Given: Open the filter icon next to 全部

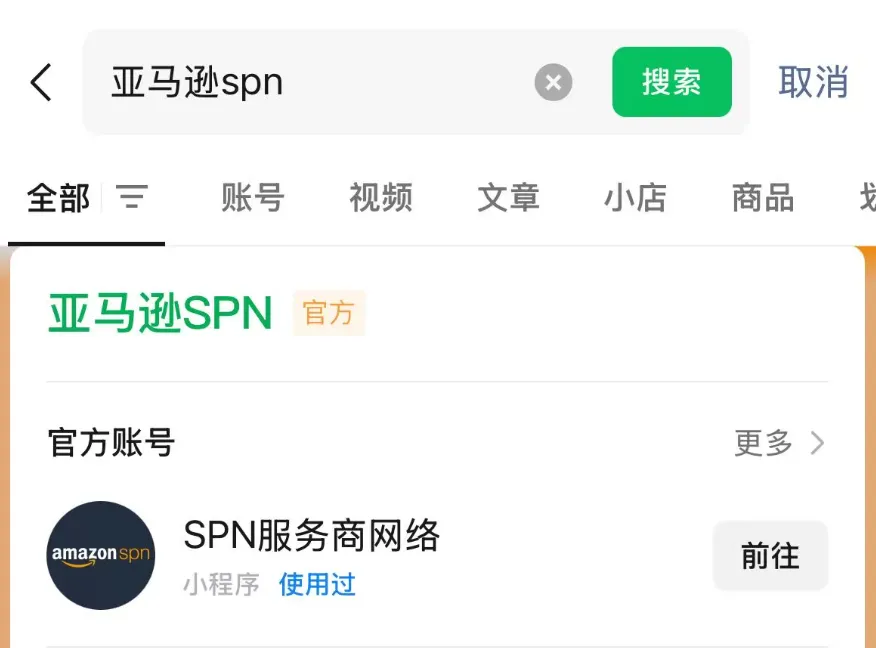Looking at the screenshot, I should point(132,198).
